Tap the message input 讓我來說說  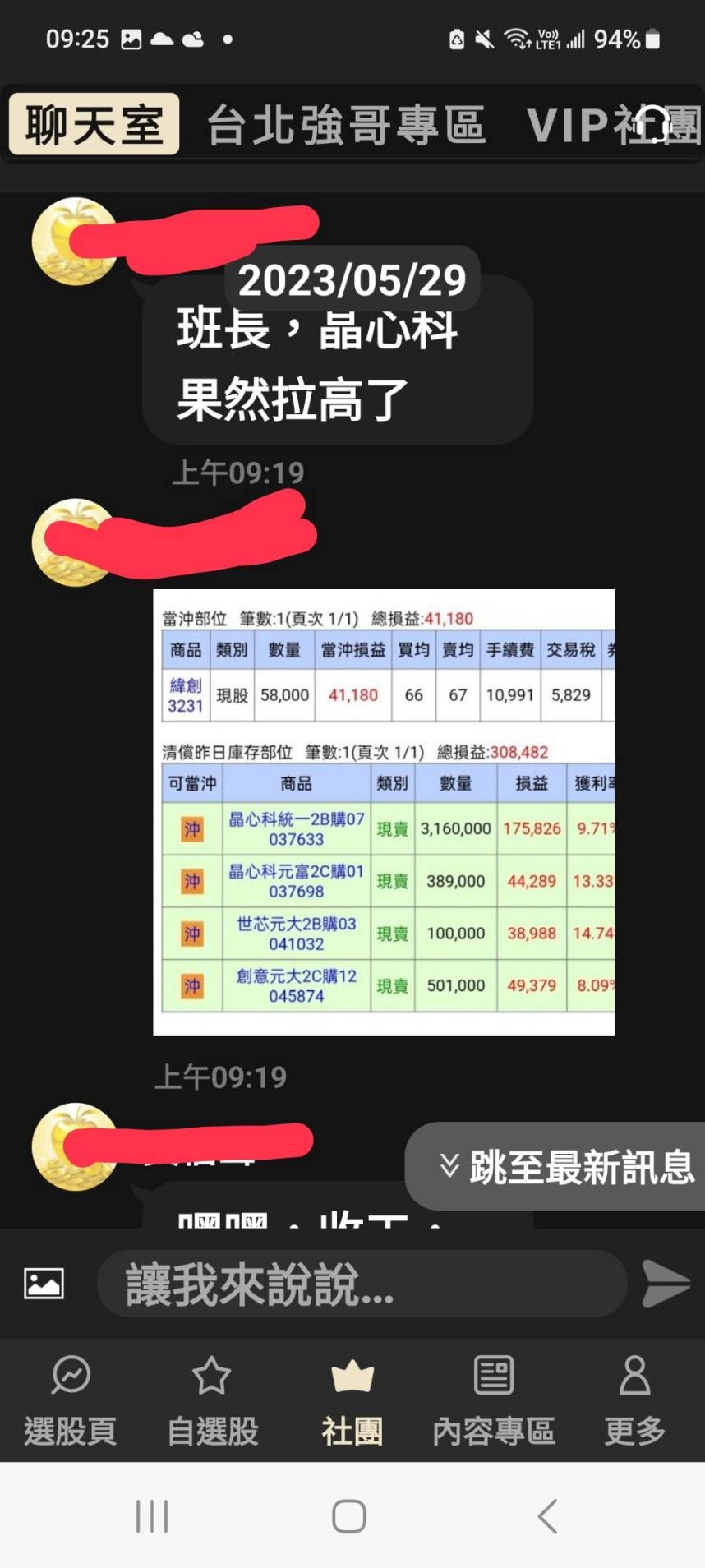coord(362,1282)
